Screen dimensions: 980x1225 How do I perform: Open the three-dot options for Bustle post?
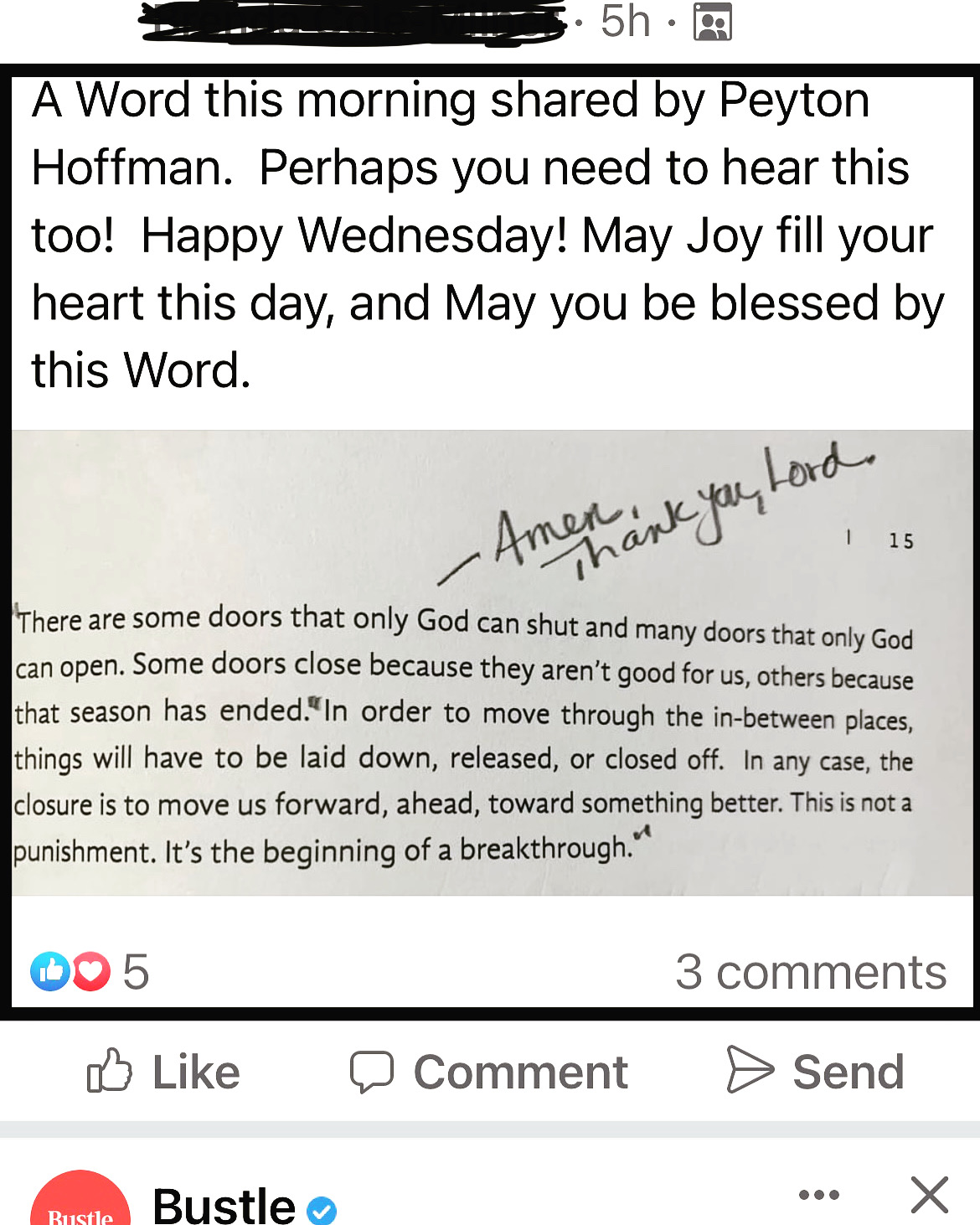818,1196
